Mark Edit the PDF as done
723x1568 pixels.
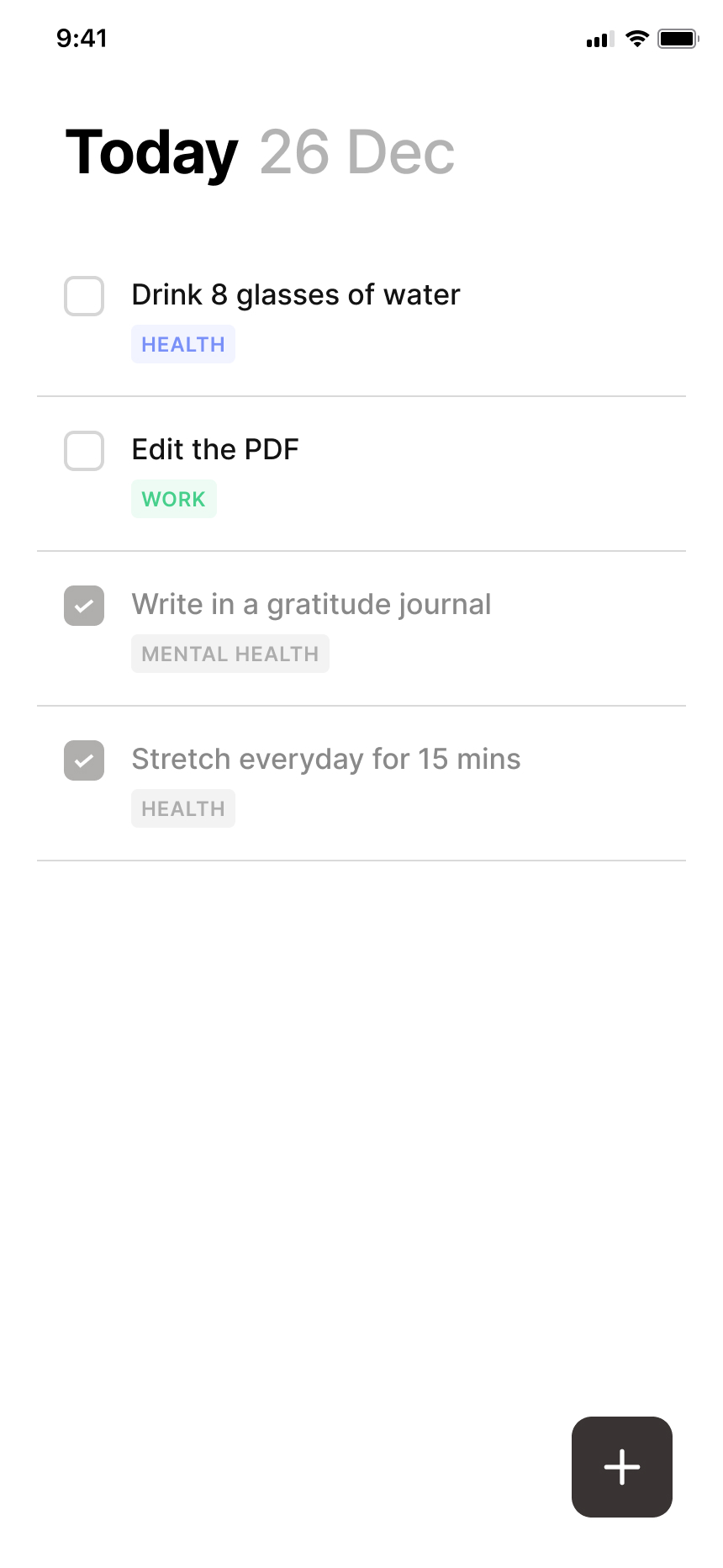[x=84, y=451]
